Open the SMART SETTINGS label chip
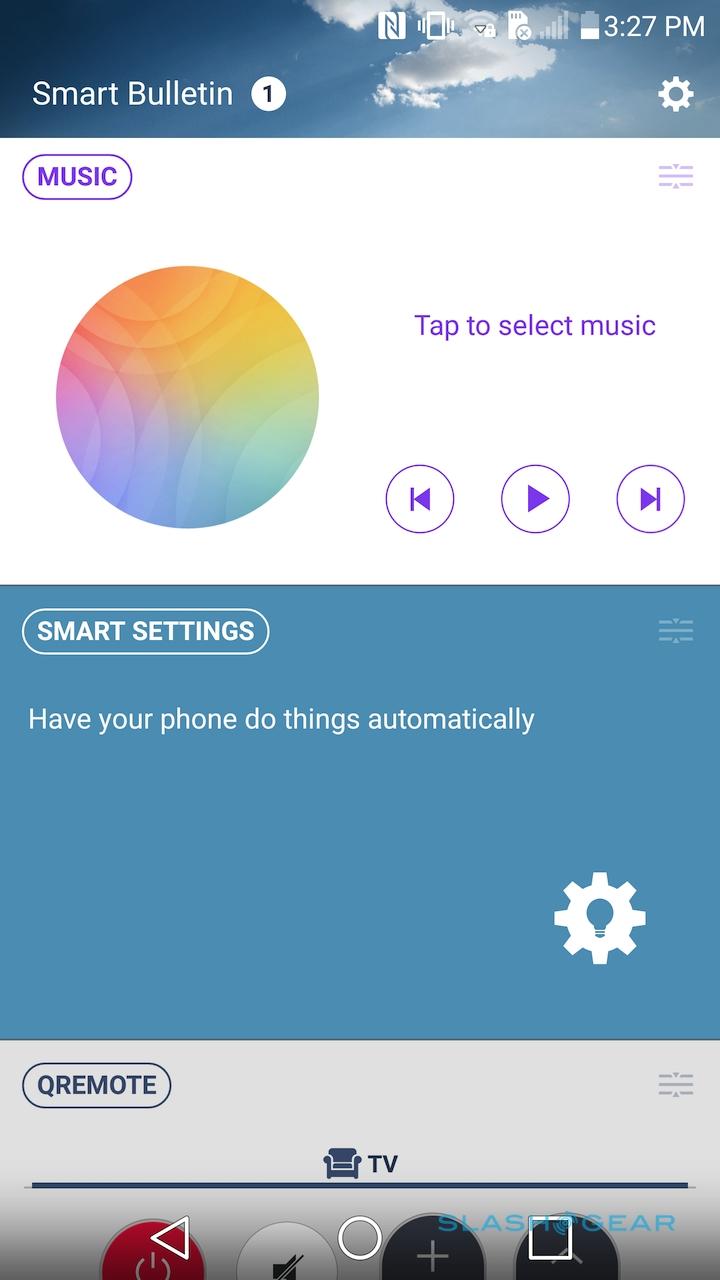The height and width of the screenshot is (1280, 720). (x=146, y=631)
